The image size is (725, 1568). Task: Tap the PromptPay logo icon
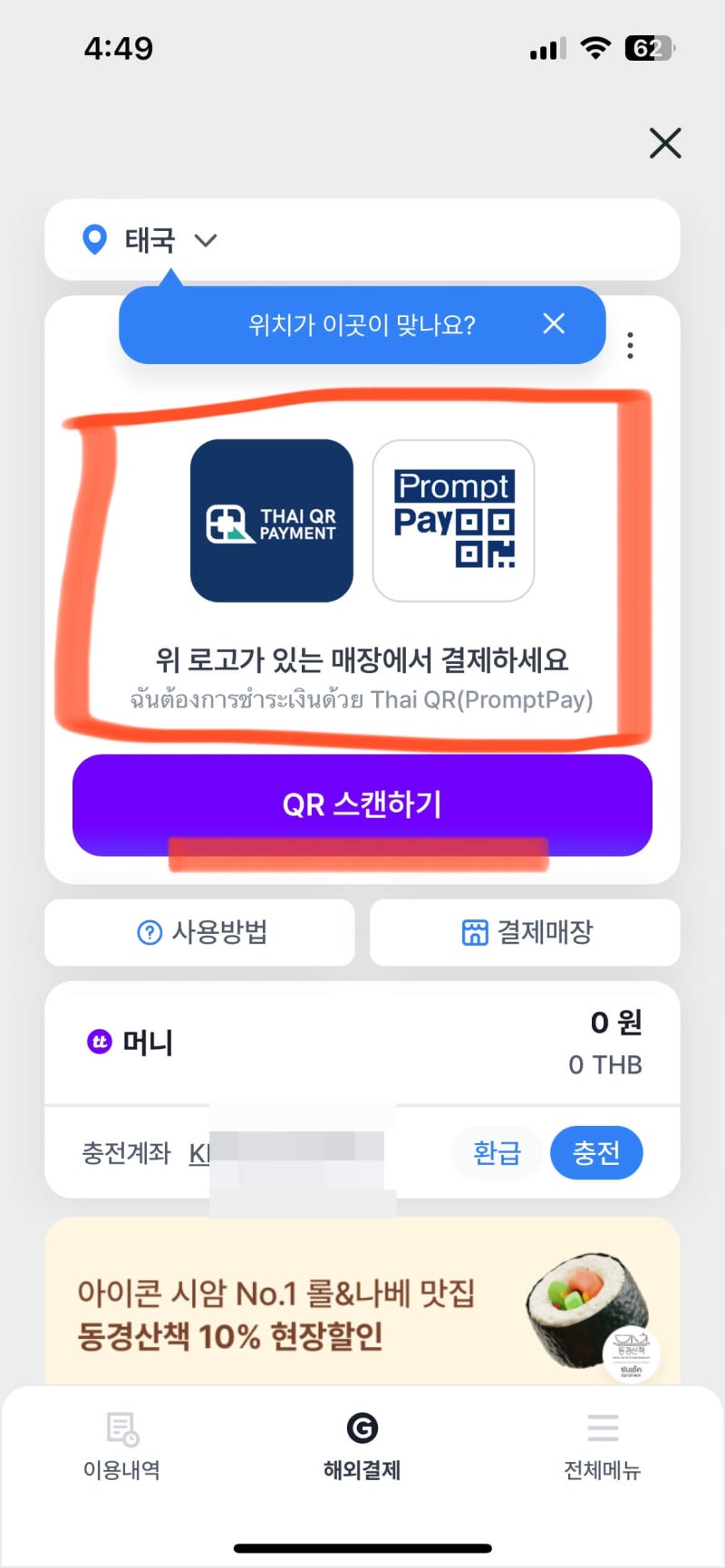tap(453, 519)
